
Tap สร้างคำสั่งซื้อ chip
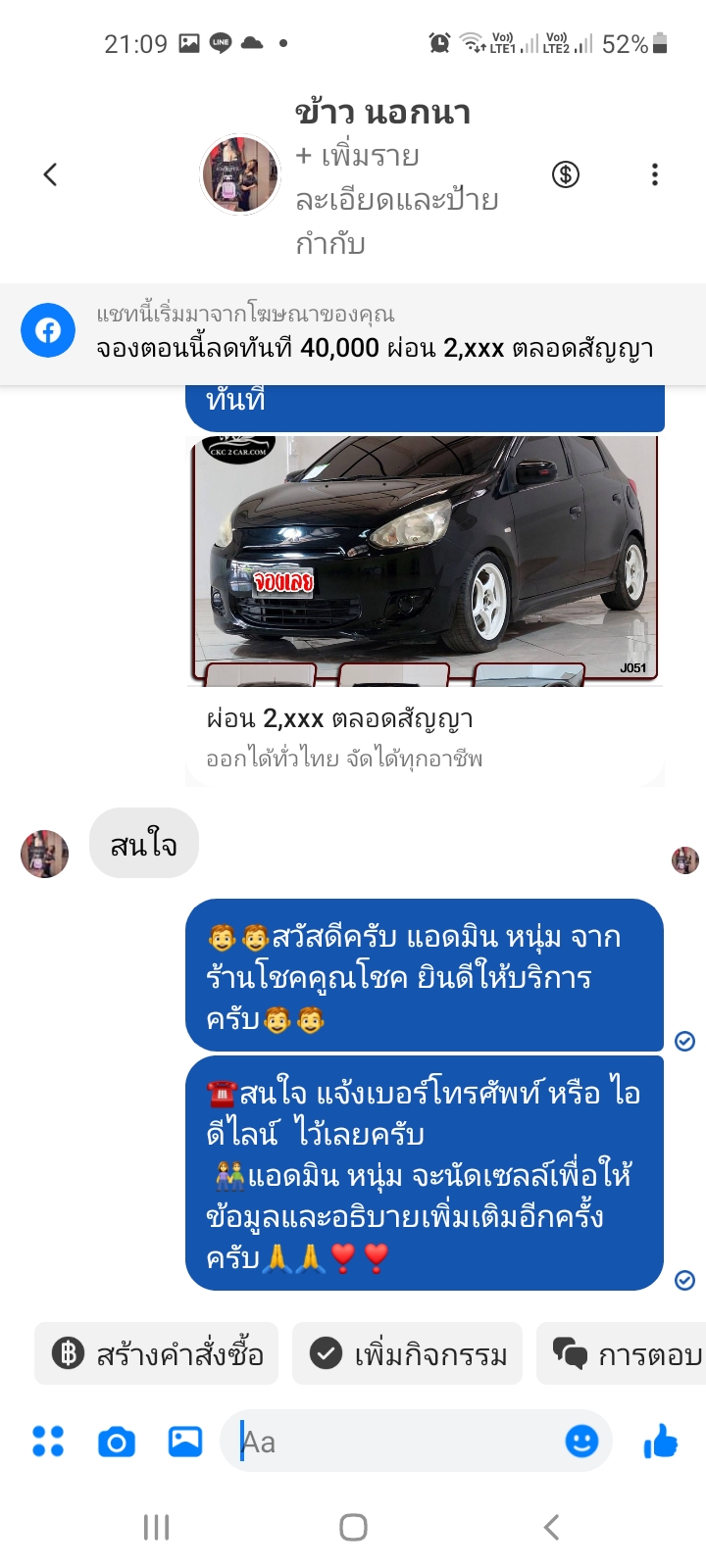pyautogui.click(x=157, y=1354)
